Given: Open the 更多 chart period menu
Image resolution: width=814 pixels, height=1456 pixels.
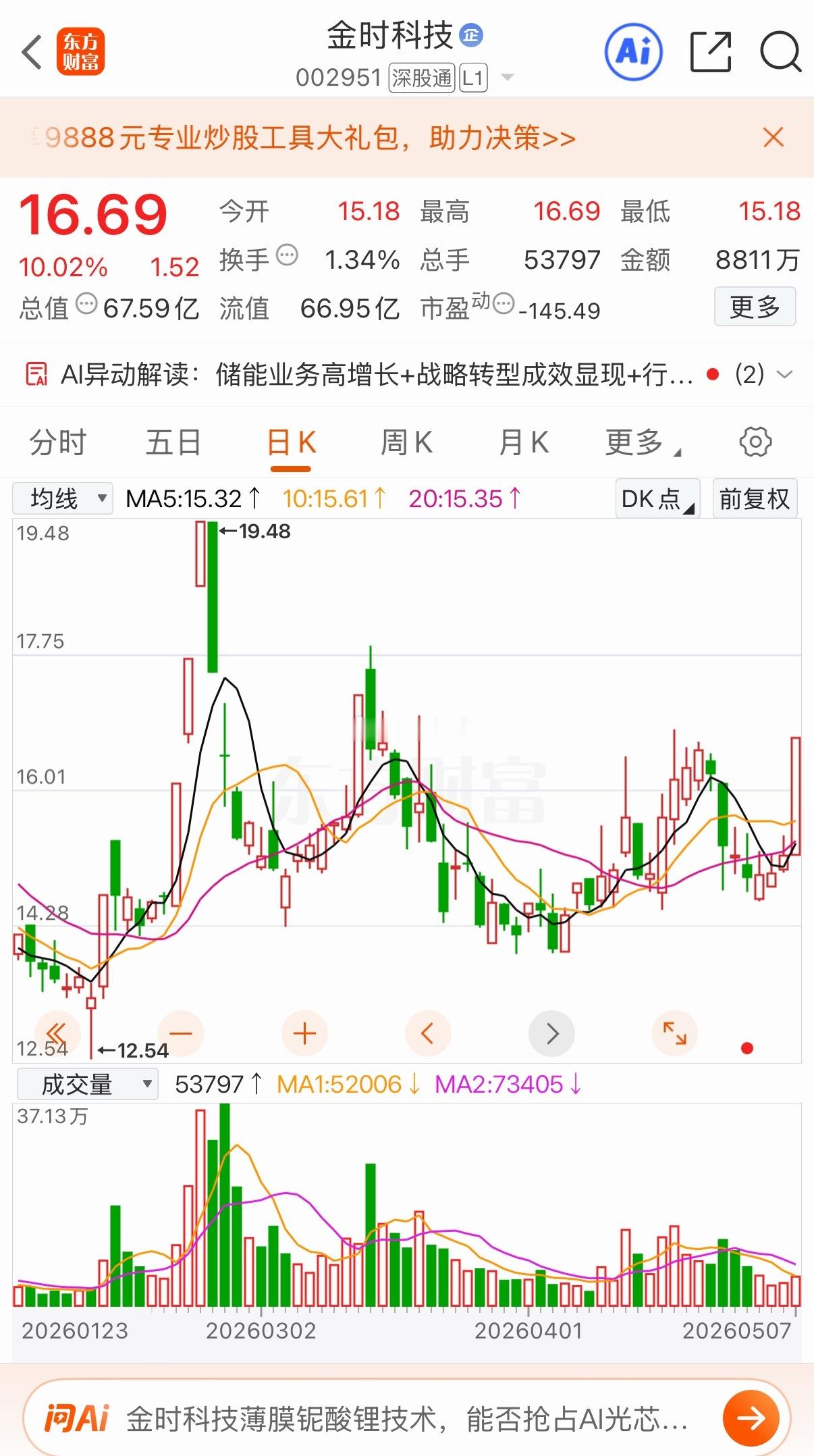Looking at the screenshot, I should (642, 443).
